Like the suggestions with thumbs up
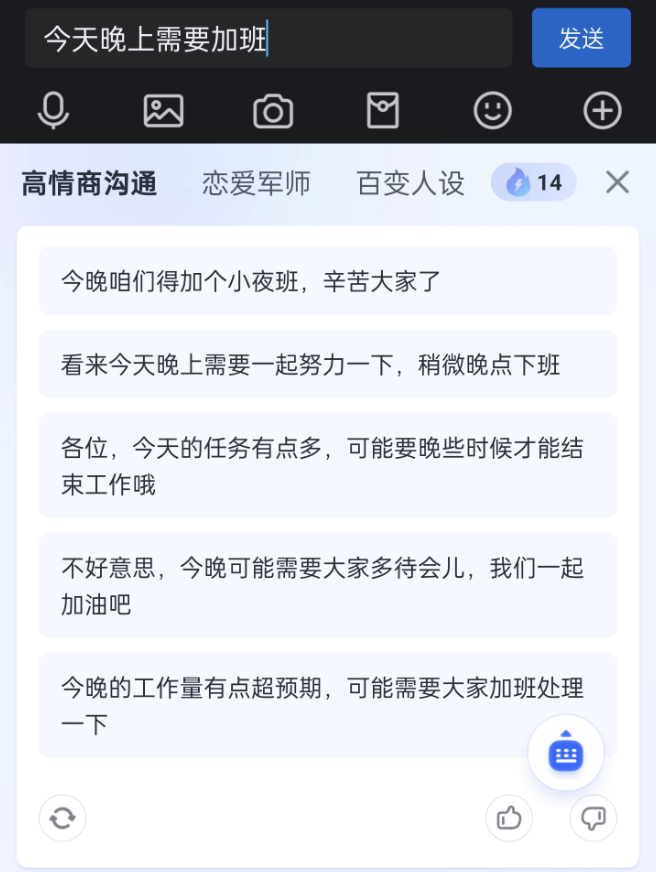656x872 pixels. (509, 818)
